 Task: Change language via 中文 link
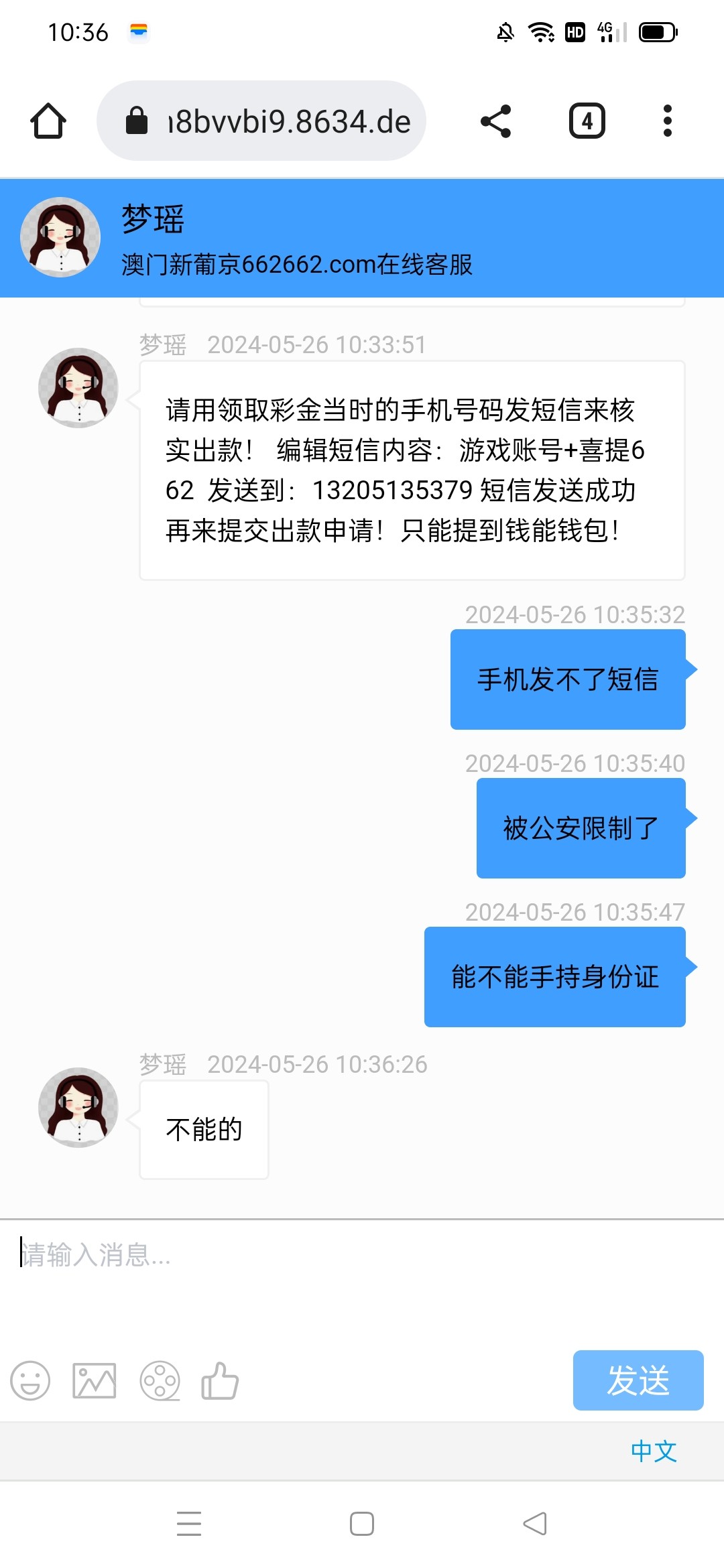click(x=654, y=1451)
